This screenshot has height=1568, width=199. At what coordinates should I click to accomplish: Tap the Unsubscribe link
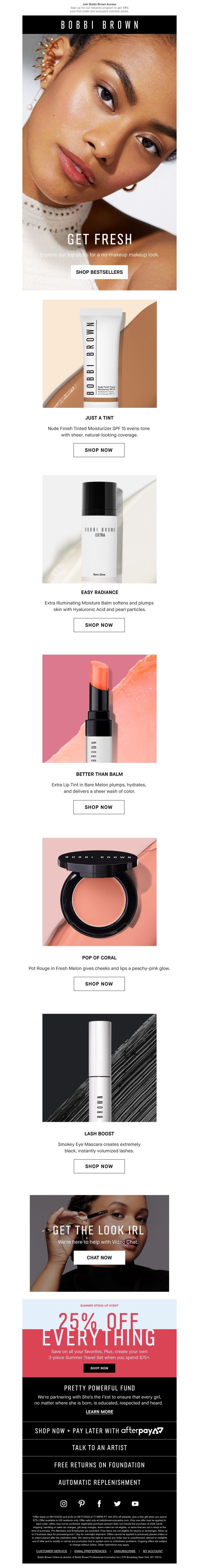click(x=124, y=1551)
